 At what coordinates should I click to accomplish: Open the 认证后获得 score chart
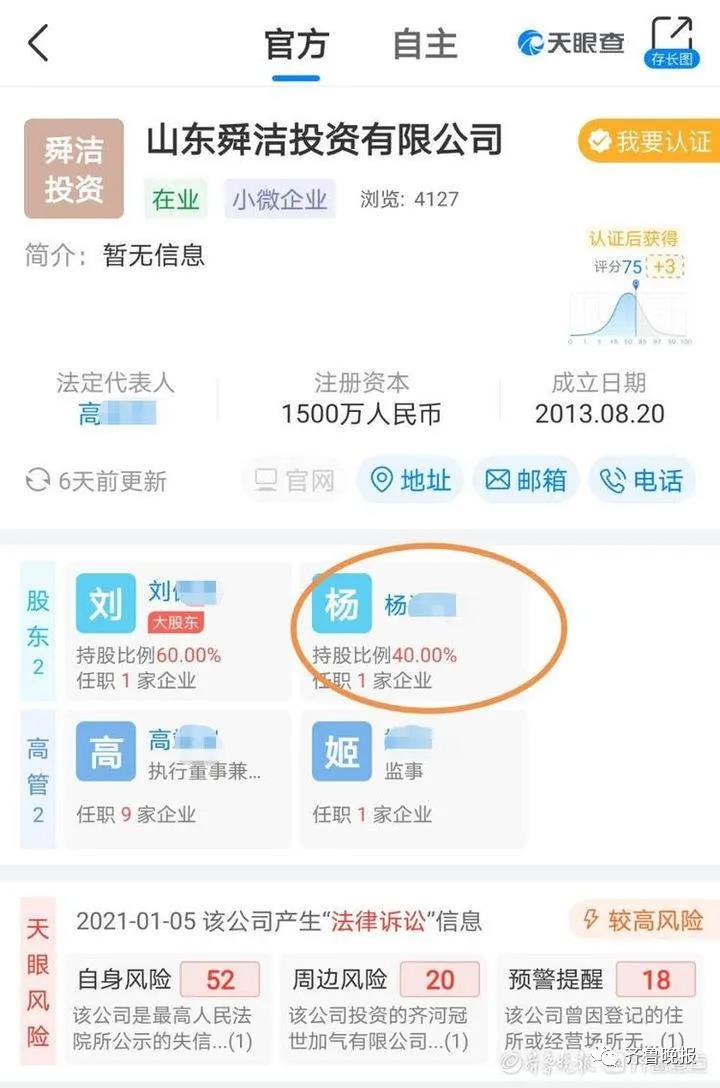point(632,290)
